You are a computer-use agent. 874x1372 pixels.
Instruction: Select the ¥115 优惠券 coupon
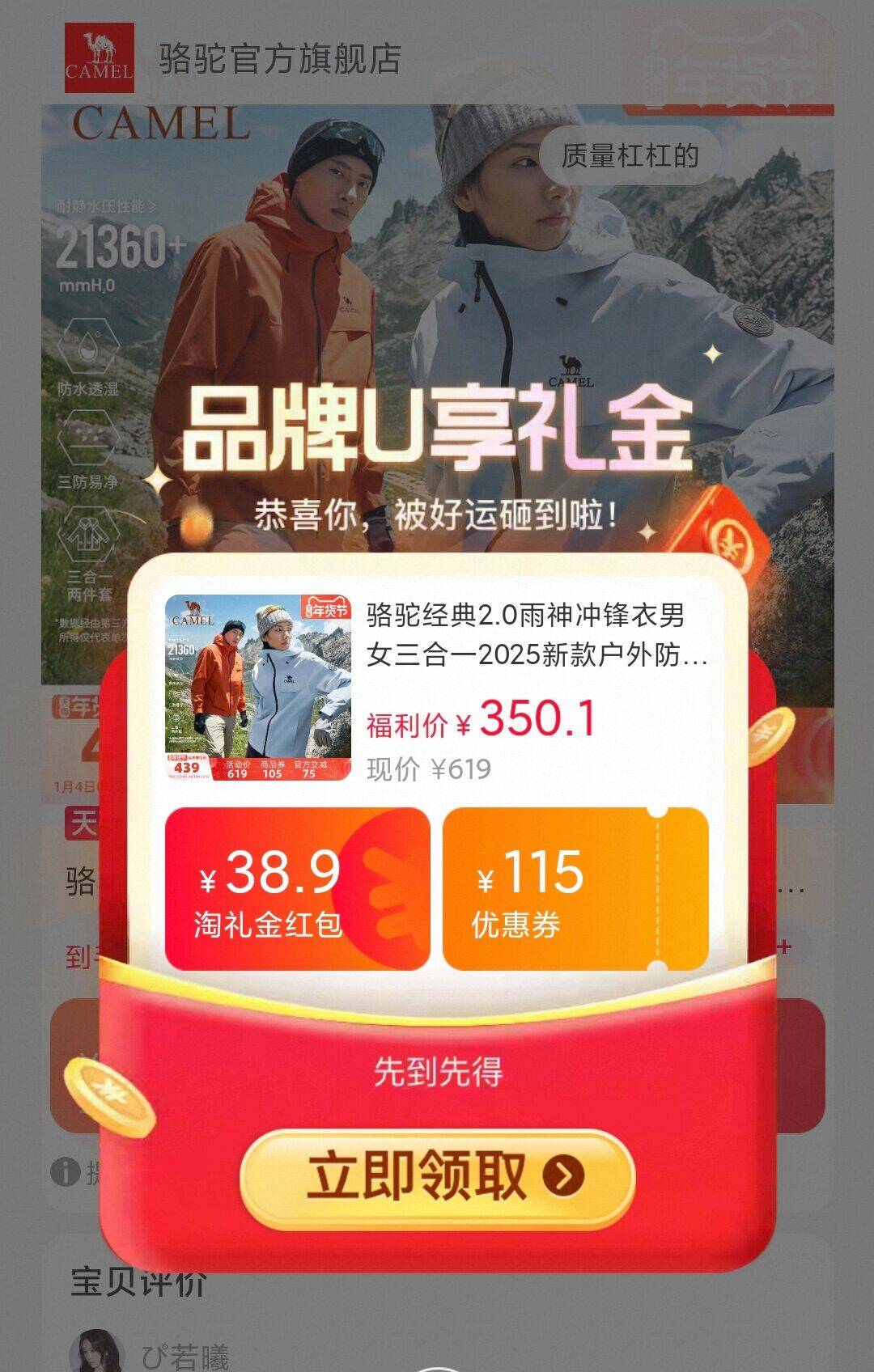575,889
